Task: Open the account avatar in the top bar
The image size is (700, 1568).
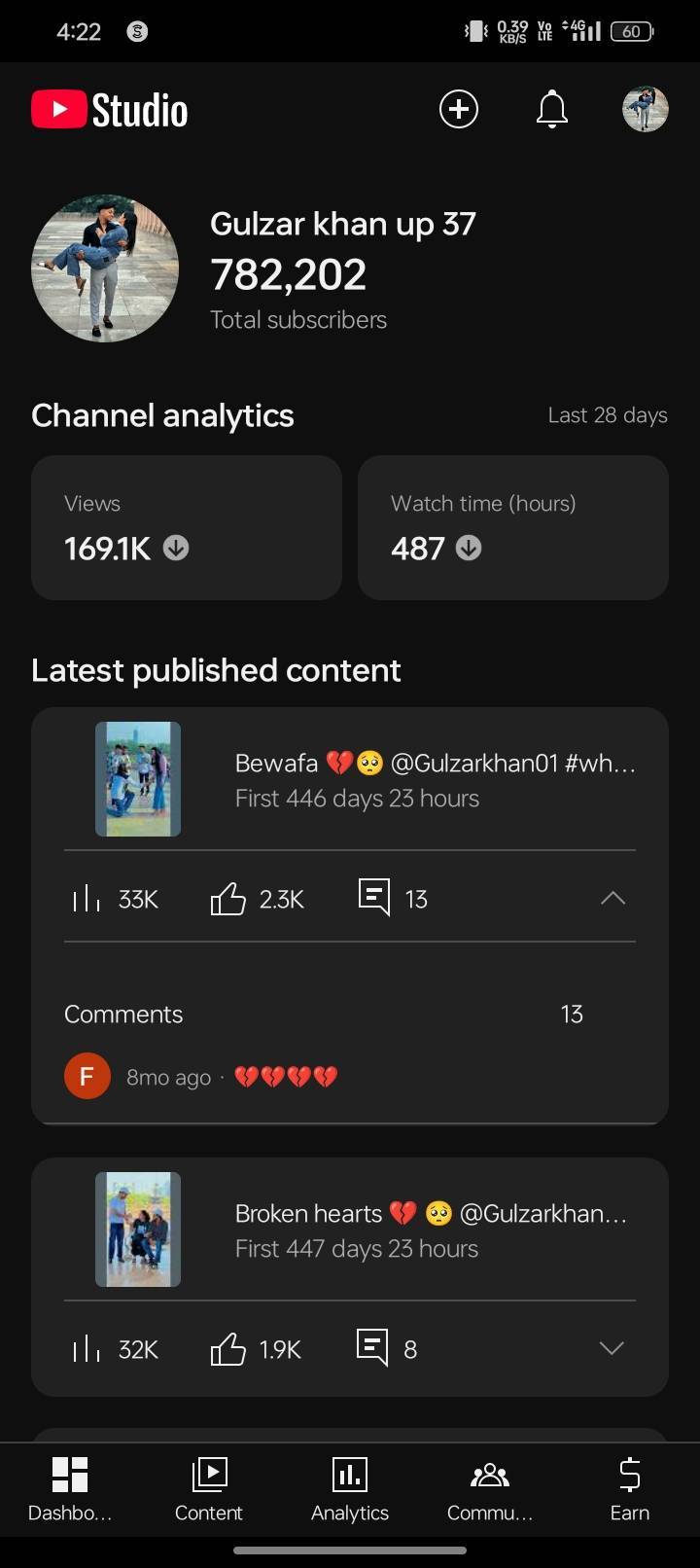Action: 645,109
